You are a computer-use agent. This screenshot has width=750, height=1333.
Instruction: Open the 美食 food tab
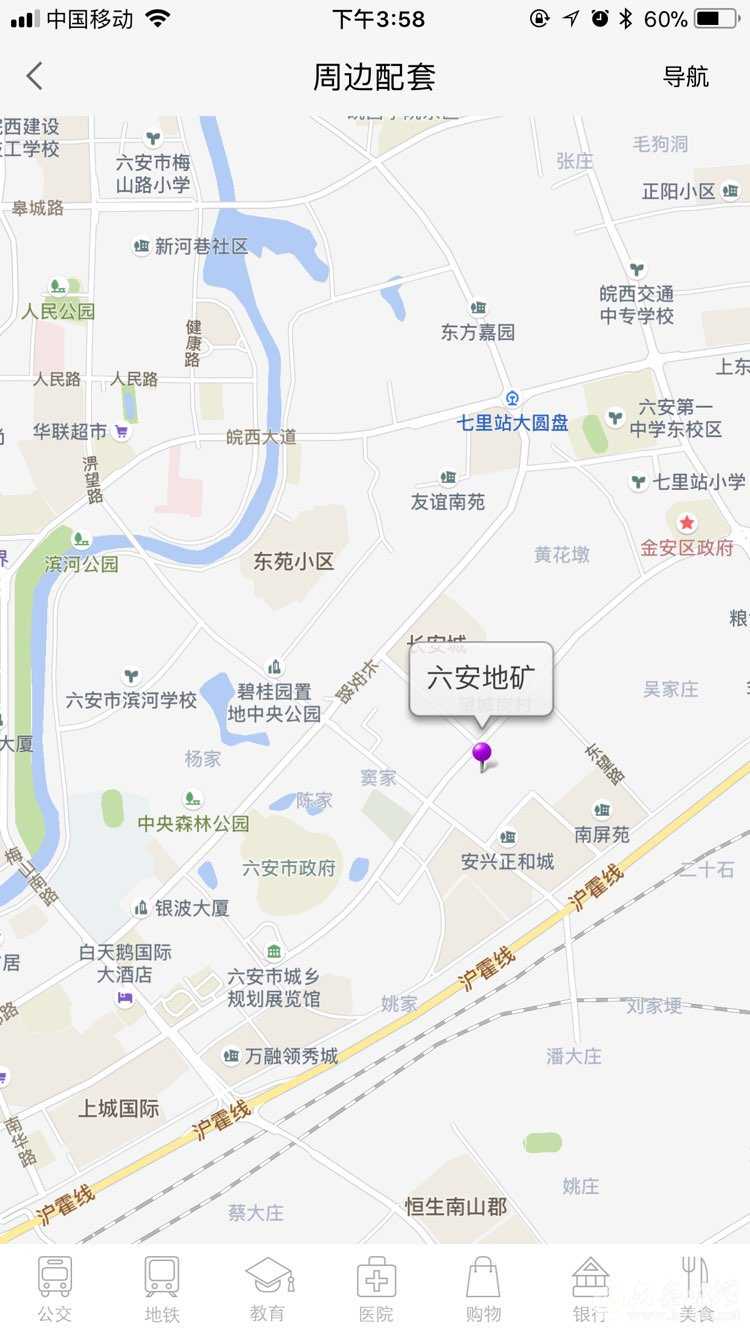pos(696,1289)
